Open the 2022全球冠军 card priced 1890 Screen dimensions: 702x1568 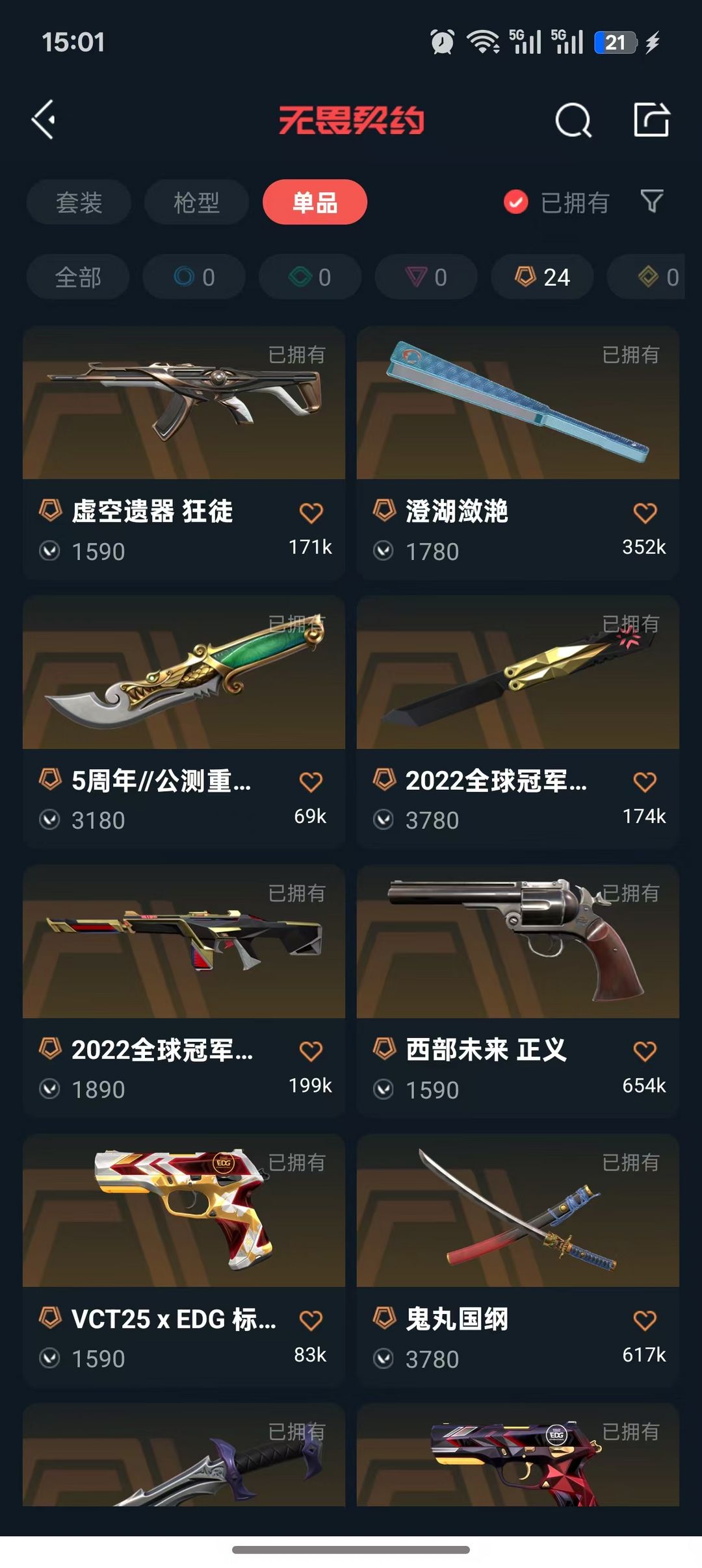[184, 991]
